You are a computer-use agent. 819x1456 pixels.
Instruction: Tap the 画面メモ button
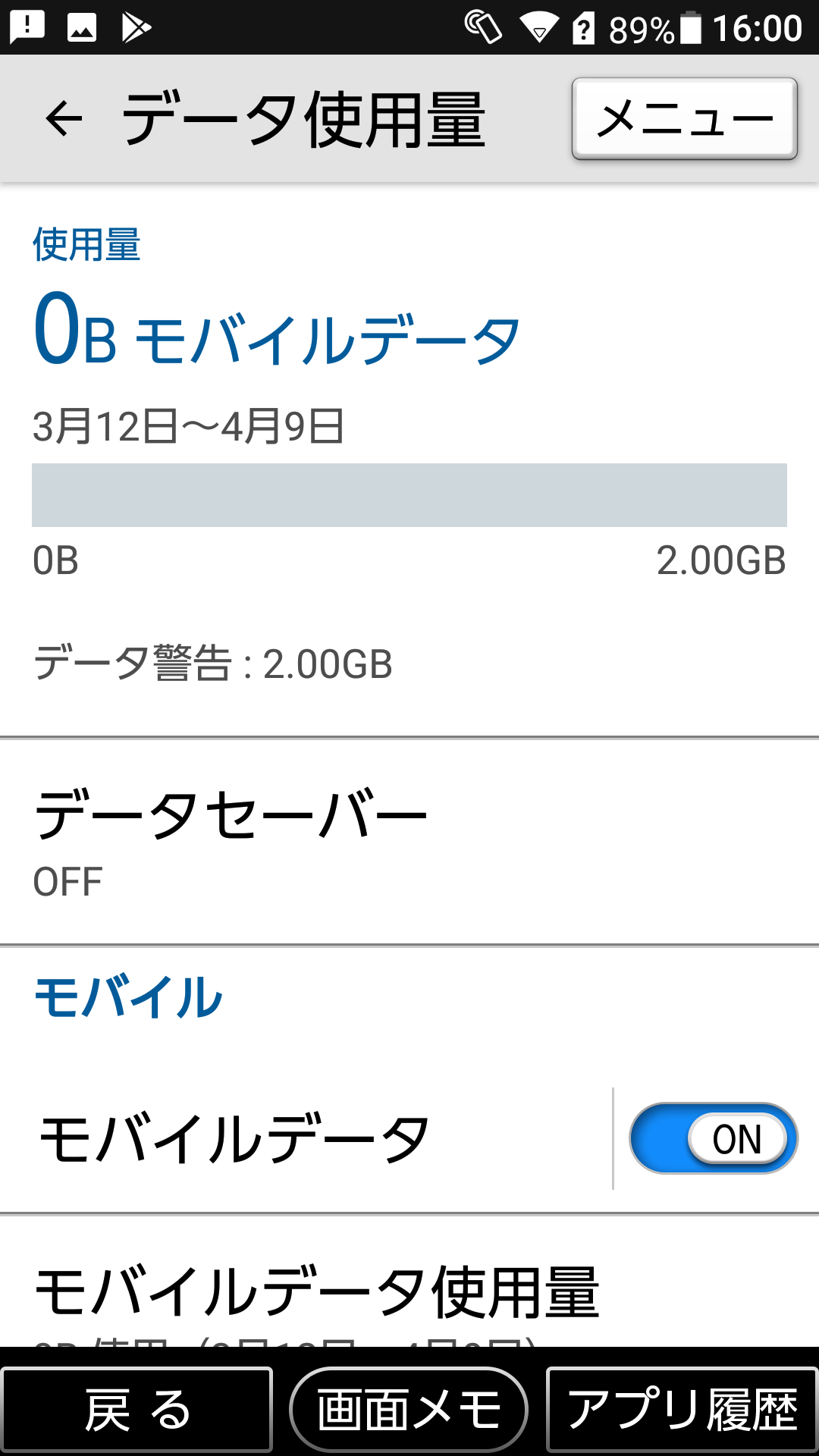point(409,1410)
